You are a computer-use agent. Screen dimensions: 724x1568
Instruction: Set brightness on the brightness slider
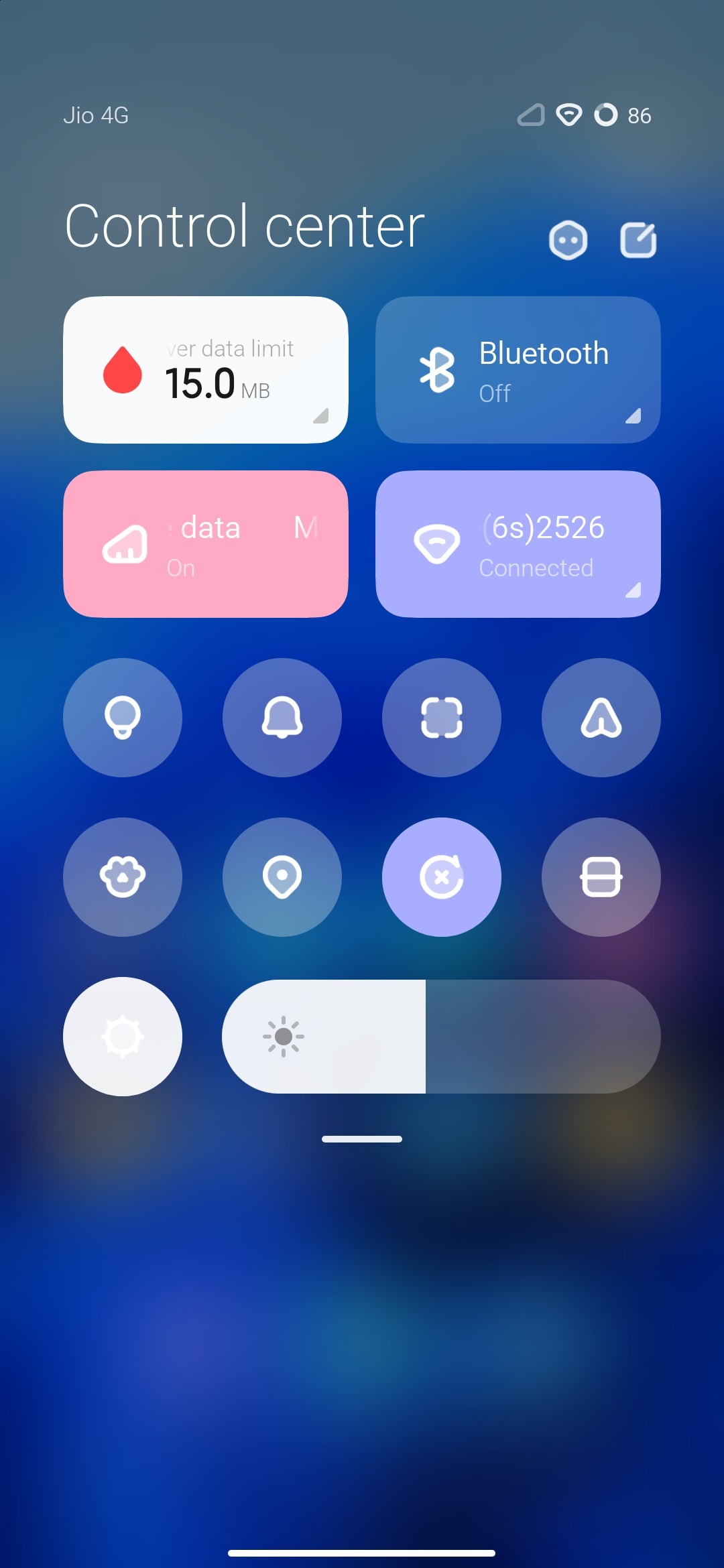[x=441, y=1037]
